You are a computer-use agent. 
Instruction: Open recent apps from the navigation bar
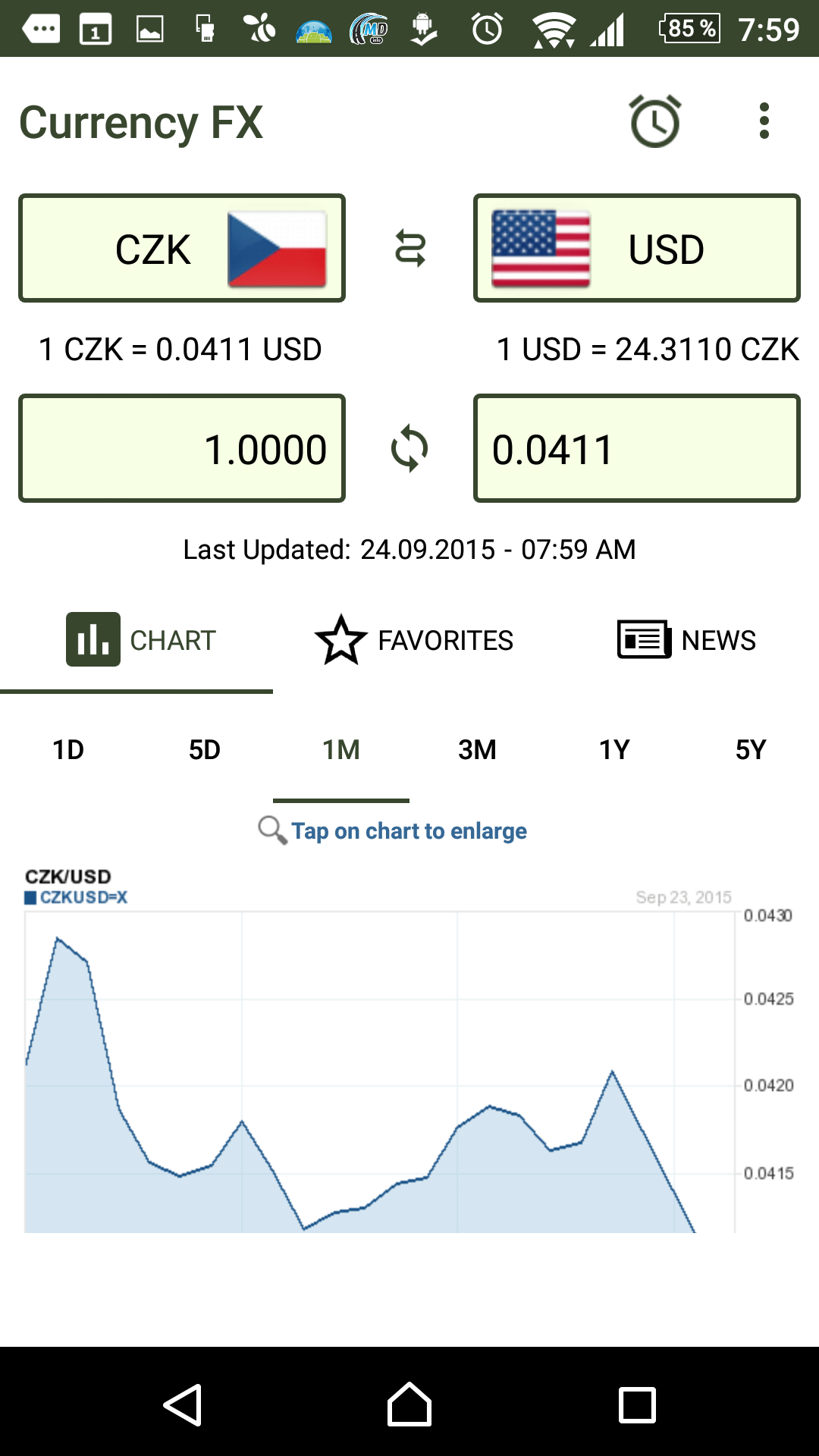pyautogui.click(x=637, y=1404)
